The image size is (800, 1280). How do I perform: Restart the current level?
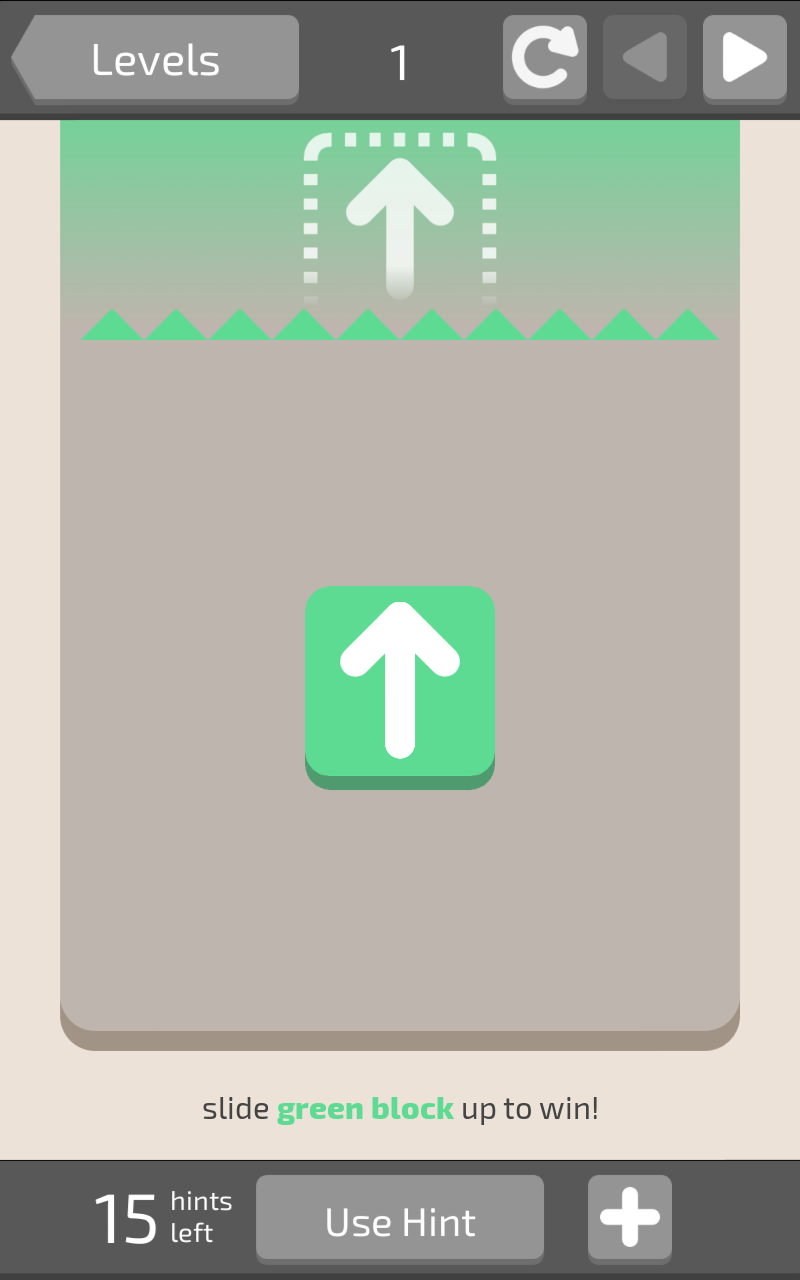pyautogui.click(x=545, y=59)
